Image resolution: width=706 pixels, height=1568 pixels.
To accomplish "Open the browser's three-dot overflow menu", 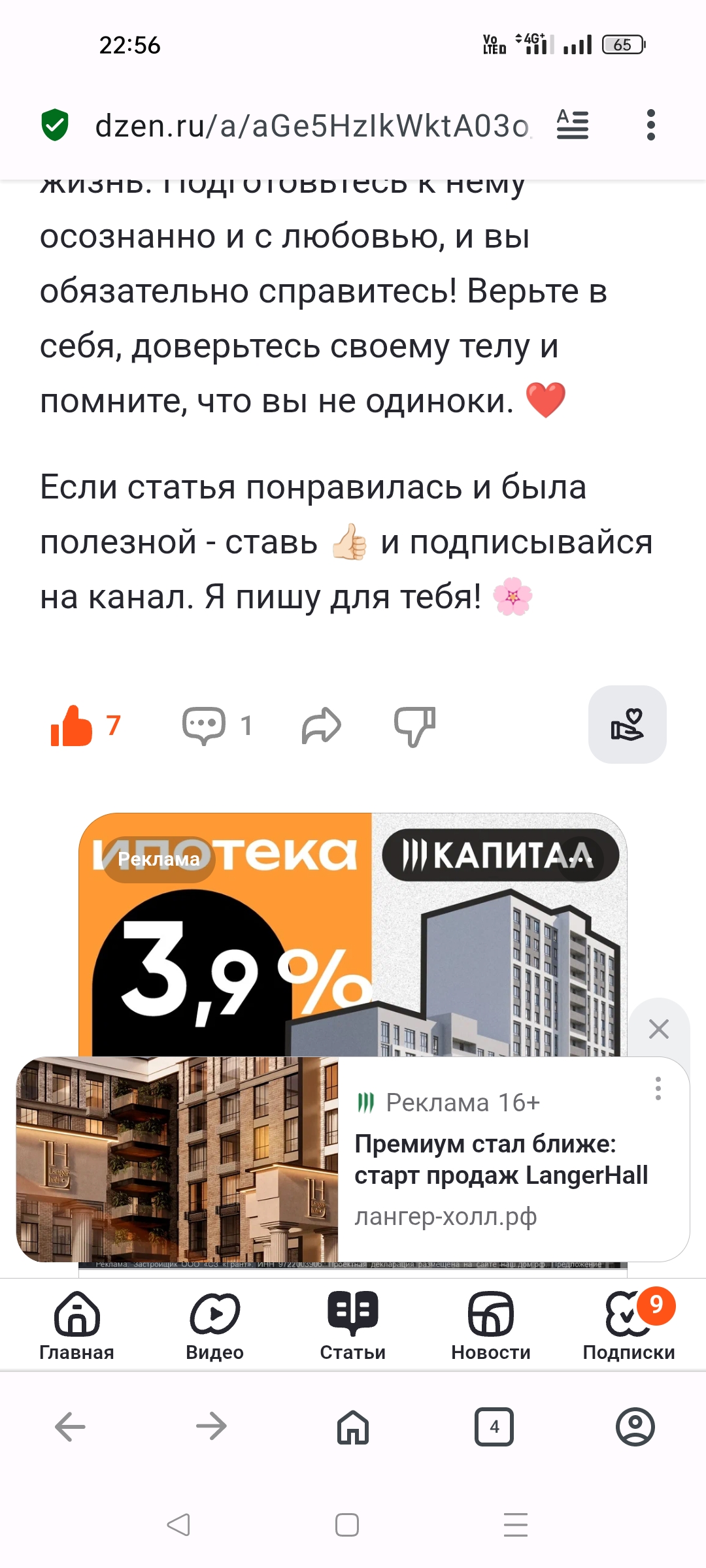I will point(650,125).
